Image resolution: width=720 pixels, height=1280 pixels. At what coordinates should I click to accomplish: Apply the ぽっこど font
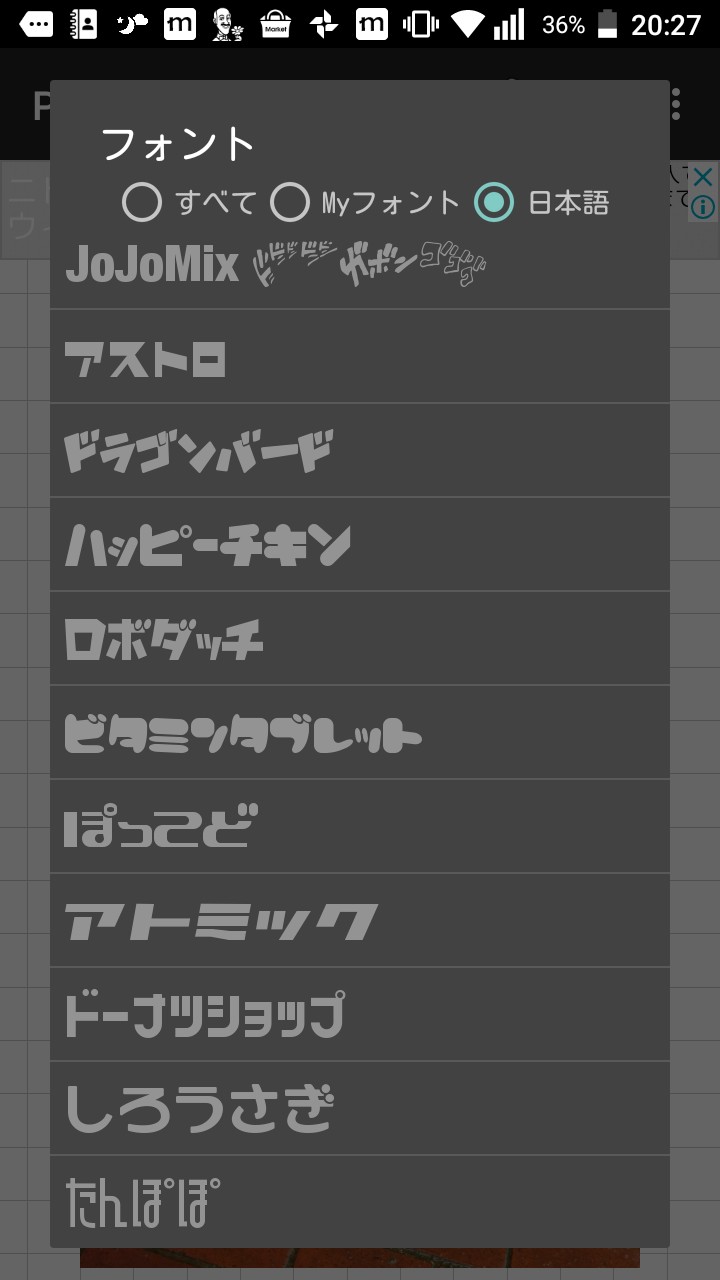pyautogui.click(x=360, y=827)
